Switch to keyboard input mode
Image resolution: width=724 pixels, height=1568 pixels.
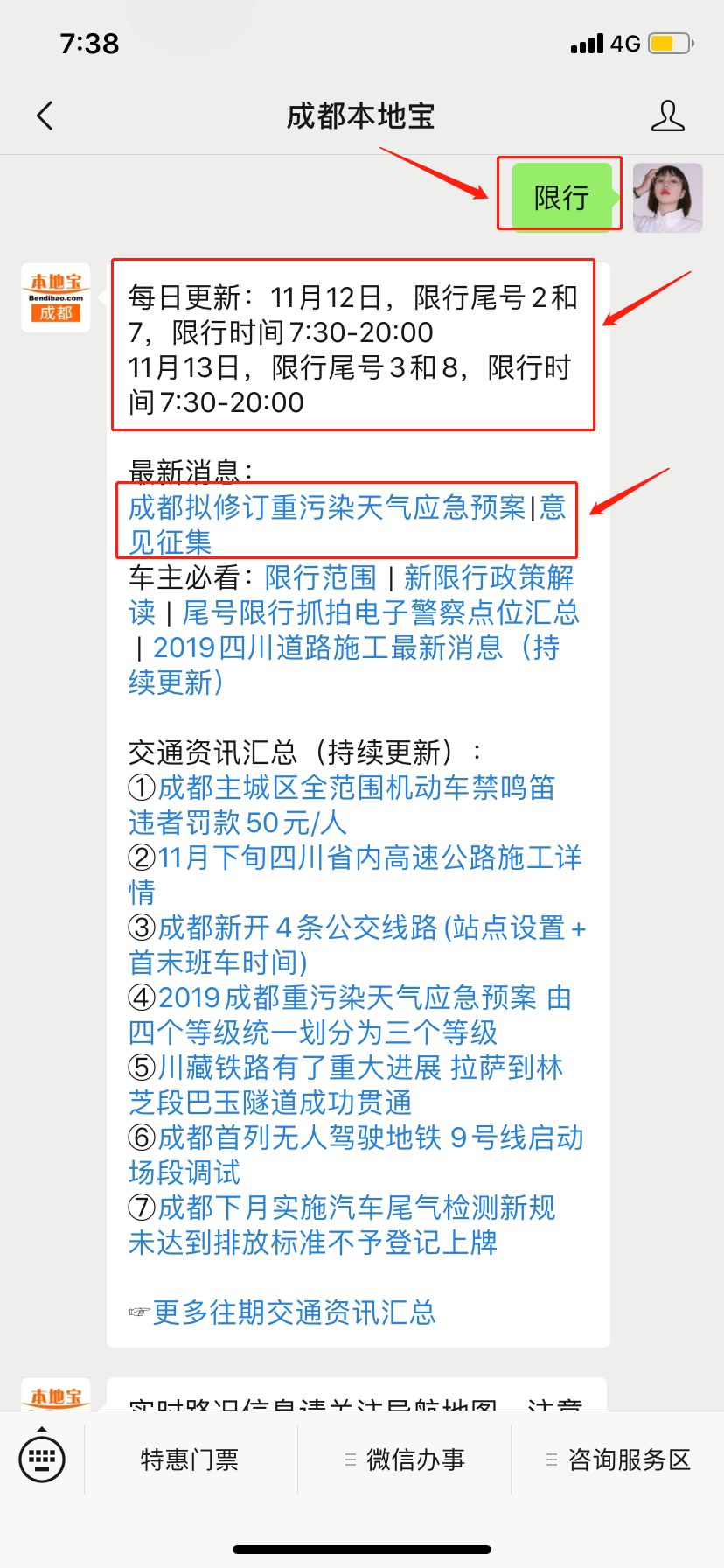pyautogui.click(x=42, y=1459)
